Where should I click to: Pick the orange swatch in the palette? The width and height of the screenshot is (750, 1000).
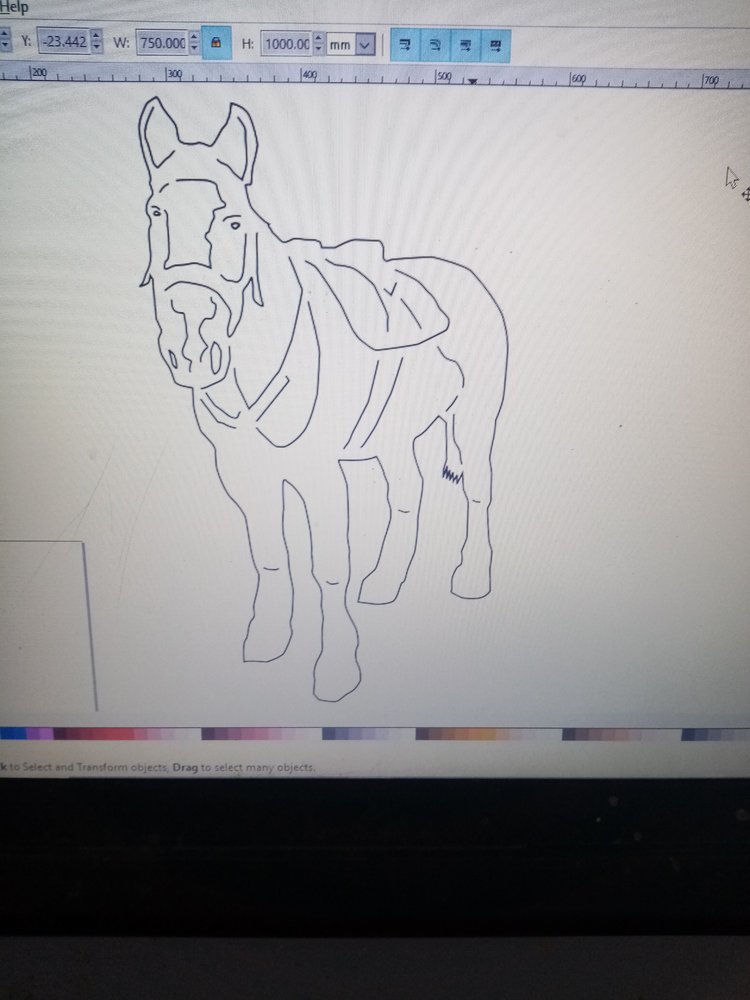pos(484,734)
